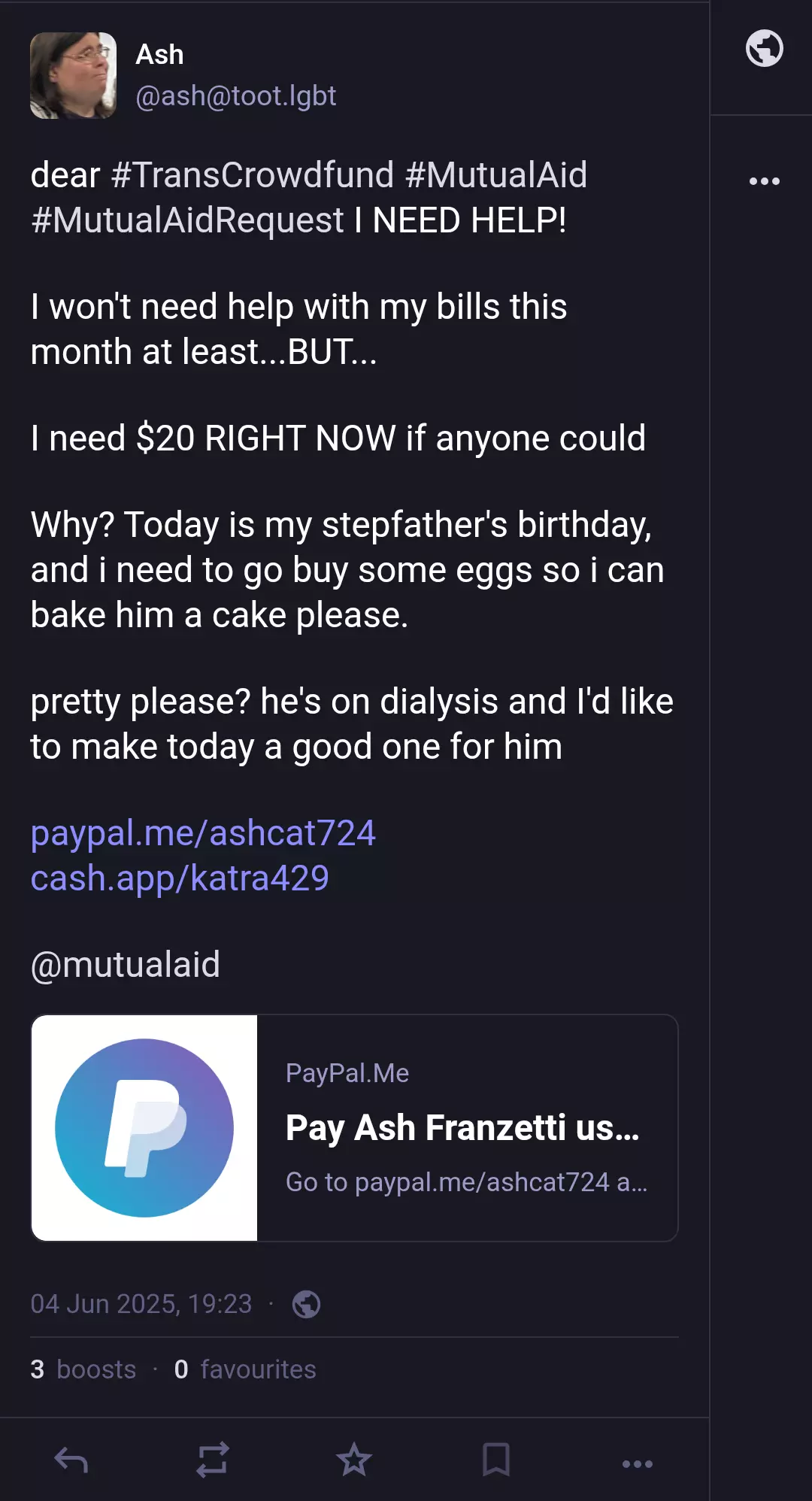The height and width of the screenshot is (1501, 812).
Task: View the favourites list
Action: coord(245,1369)
